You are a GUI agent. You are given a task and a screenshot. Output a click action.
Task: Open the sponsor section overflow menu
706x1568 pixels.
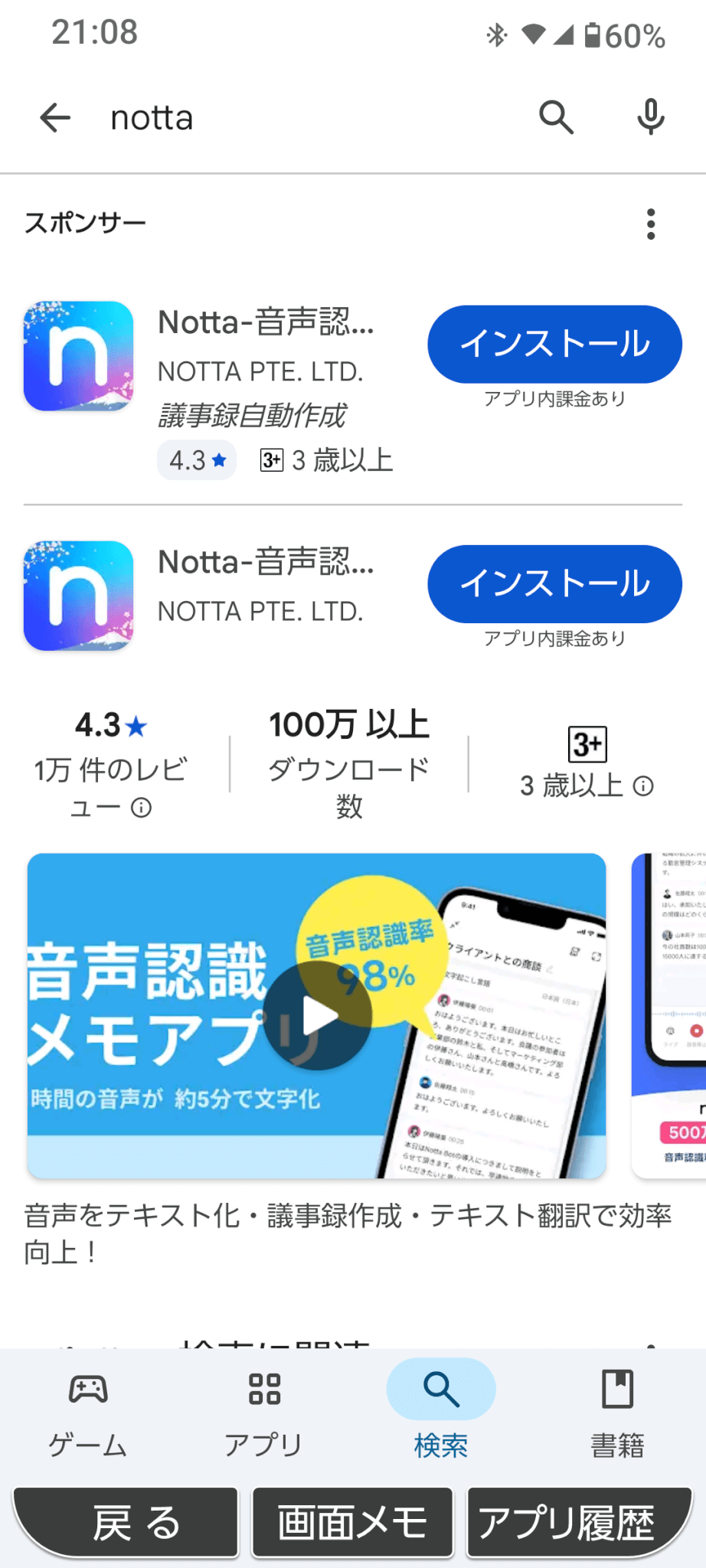(x=651, y=224)
